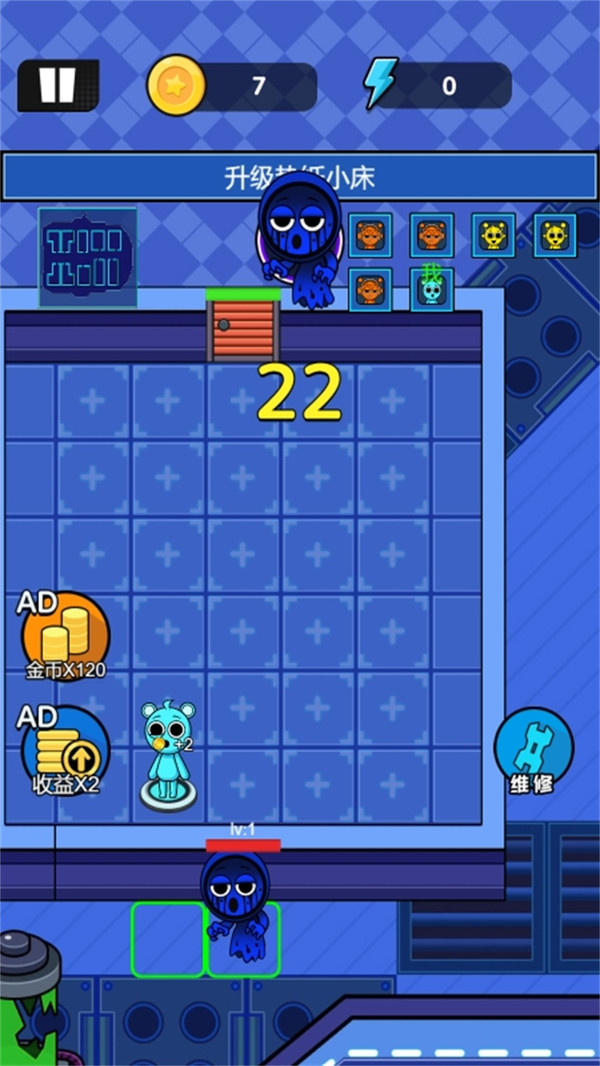
Task: Tap the 维修 repair button
Action: (533, 750)
